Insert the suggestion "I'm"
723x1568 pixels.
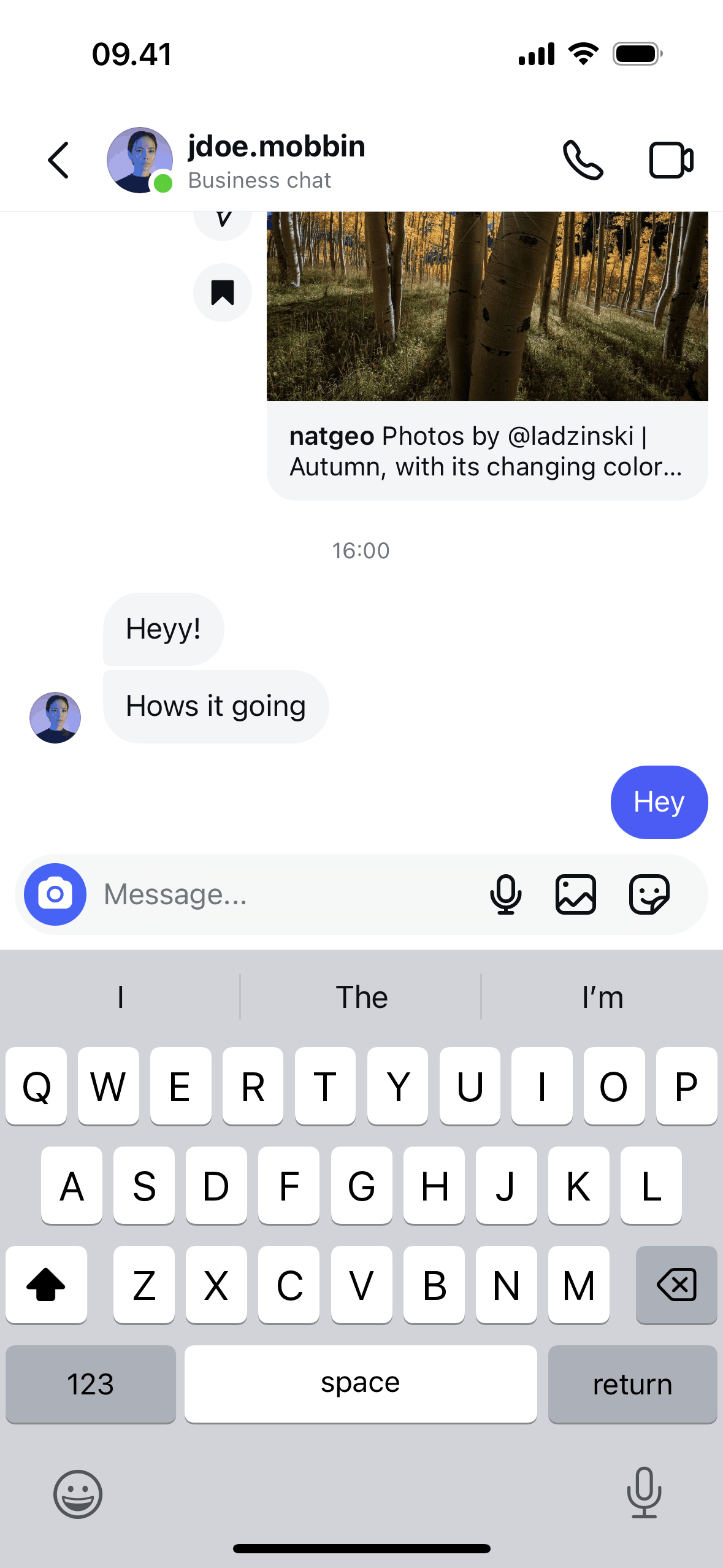(x=602, y=997)
